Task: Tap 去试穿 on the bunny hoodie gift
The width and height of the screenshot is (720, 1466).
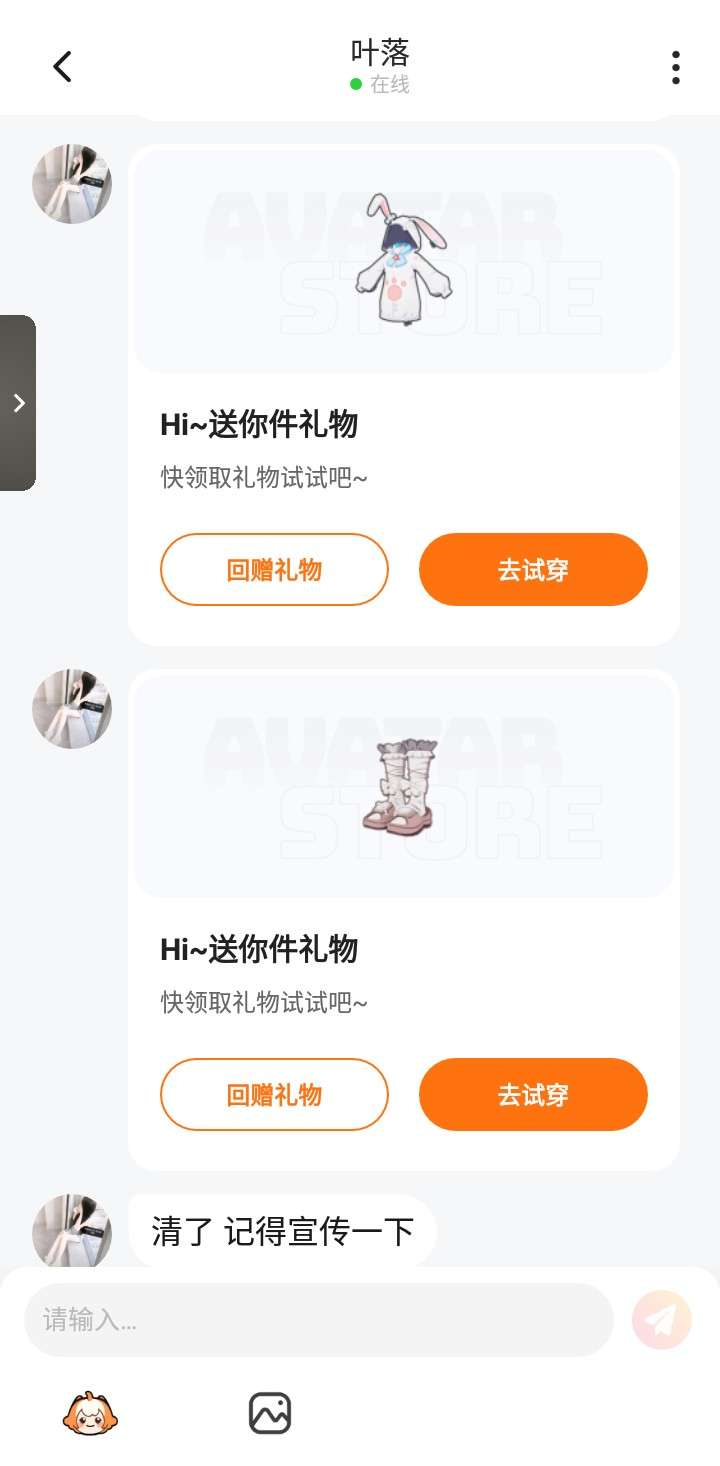Action: click(x=533, y=570)
